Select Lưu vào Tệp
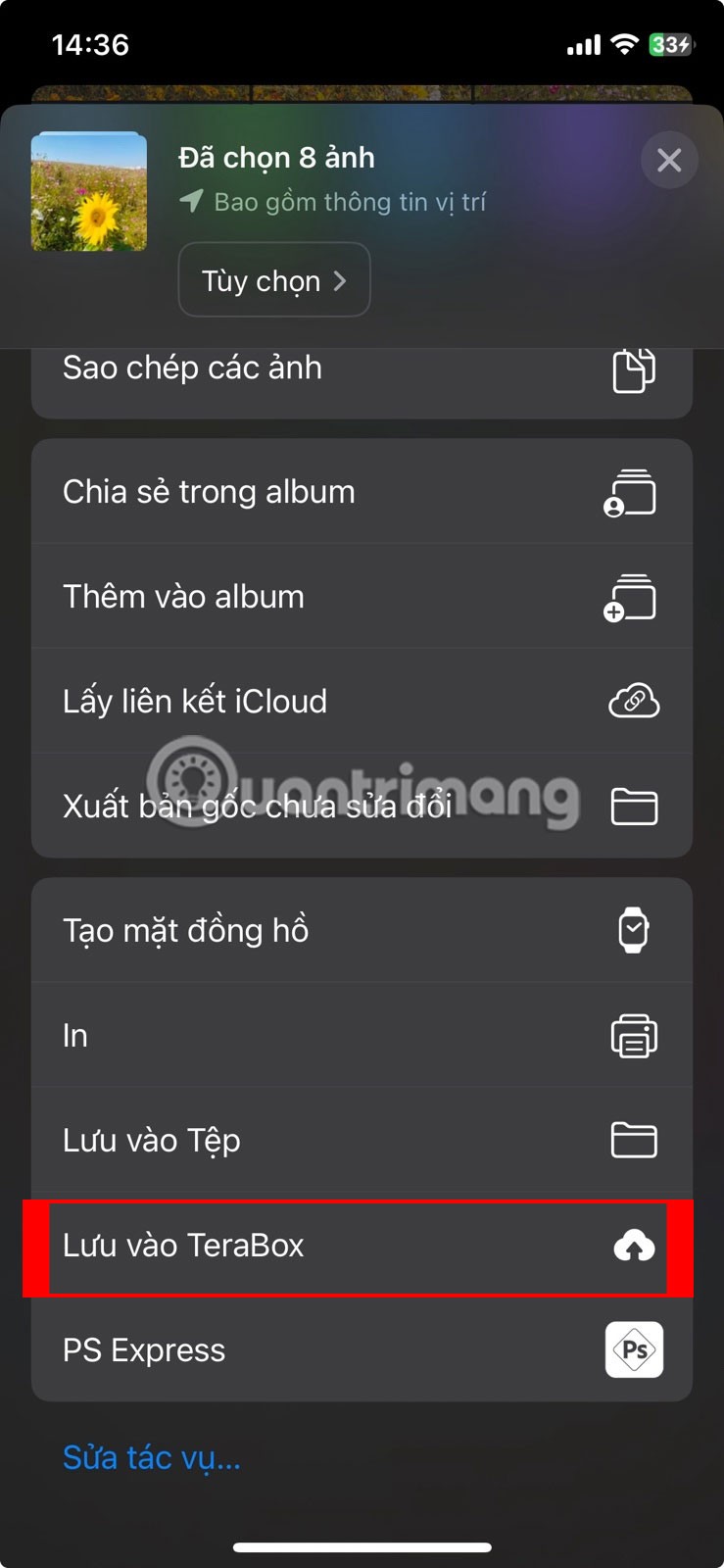The height and width of the screenshot is (1568, 724). [x=362, y=1140]
